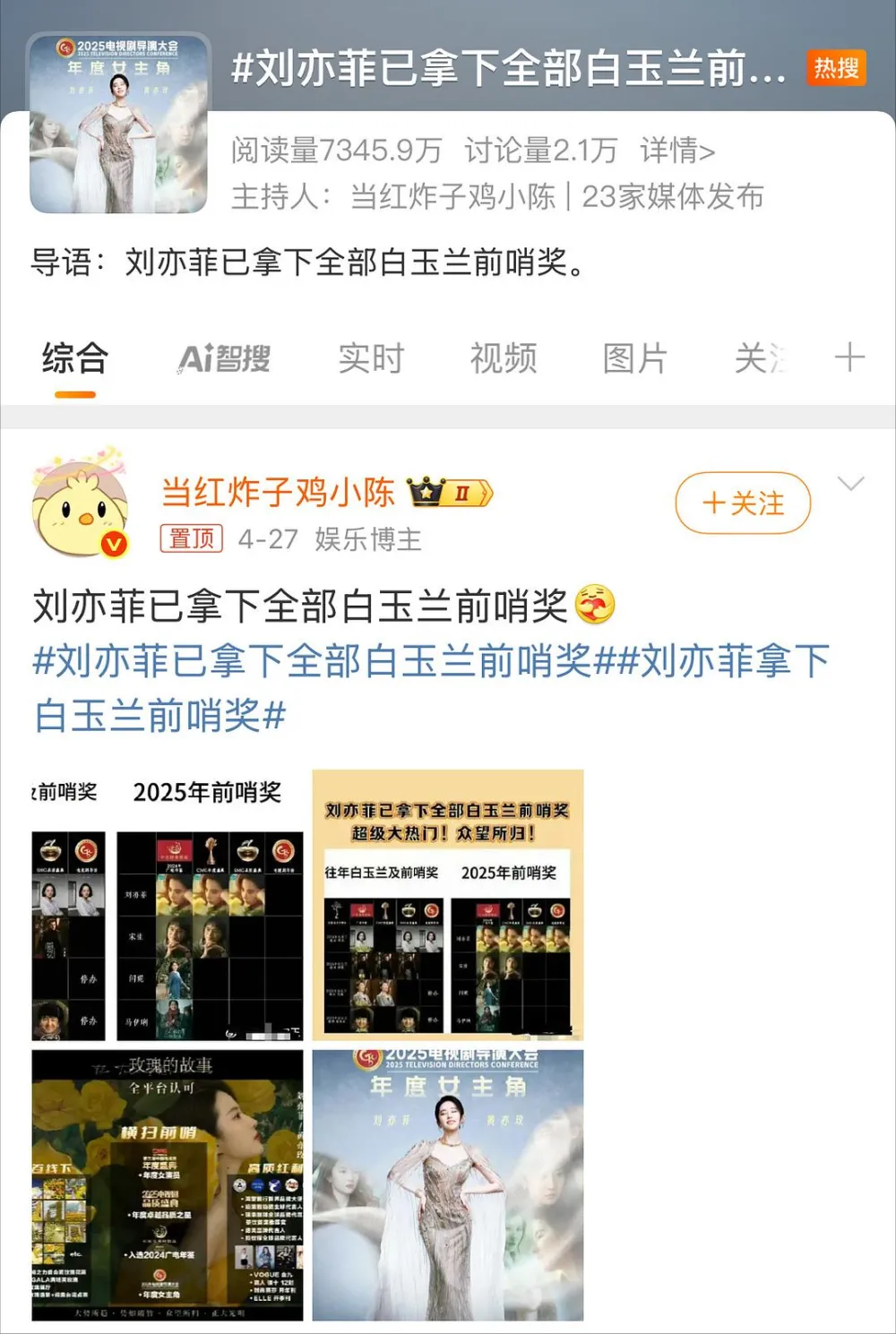Open the 详情 details link
This screenshot has width=896, height=1334.
(x=676, y=151)
